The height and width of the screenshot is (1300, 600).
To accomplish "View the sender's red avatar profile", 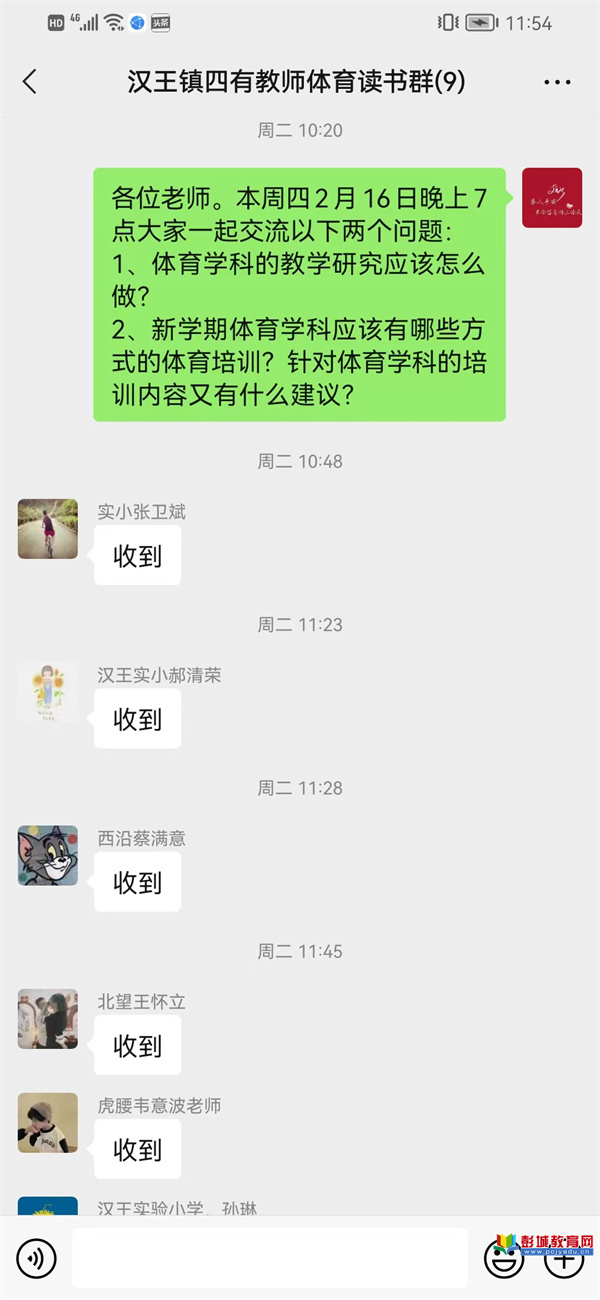I will (x=552, y=198).
